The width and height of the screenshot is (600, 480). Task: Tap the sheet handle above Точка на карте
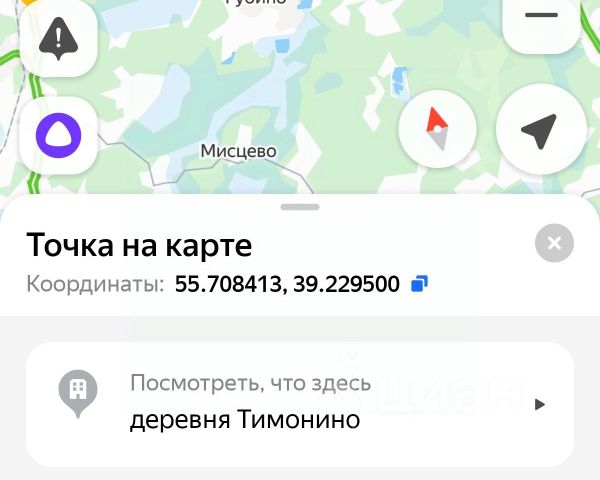click(x=300, y=207)
